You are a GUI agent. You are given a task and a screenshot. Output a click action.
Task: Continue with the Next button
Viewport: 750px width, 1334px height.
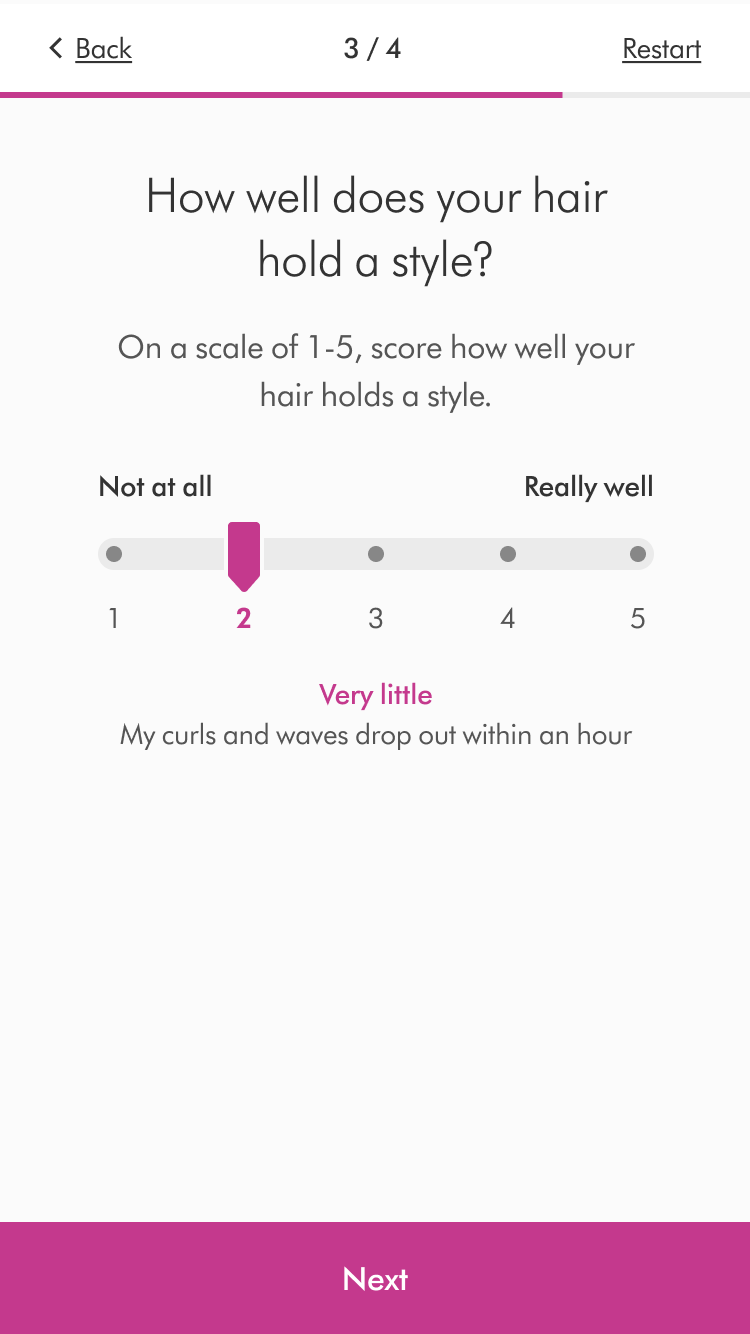375,1278
